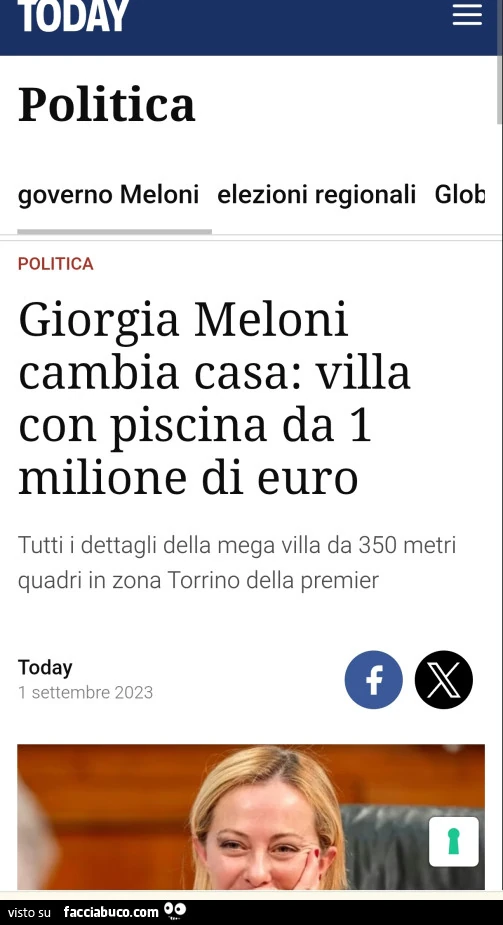Open the partially visible Glob tab
The width and height of the screenshot is (503, 925).
point(459,194)
